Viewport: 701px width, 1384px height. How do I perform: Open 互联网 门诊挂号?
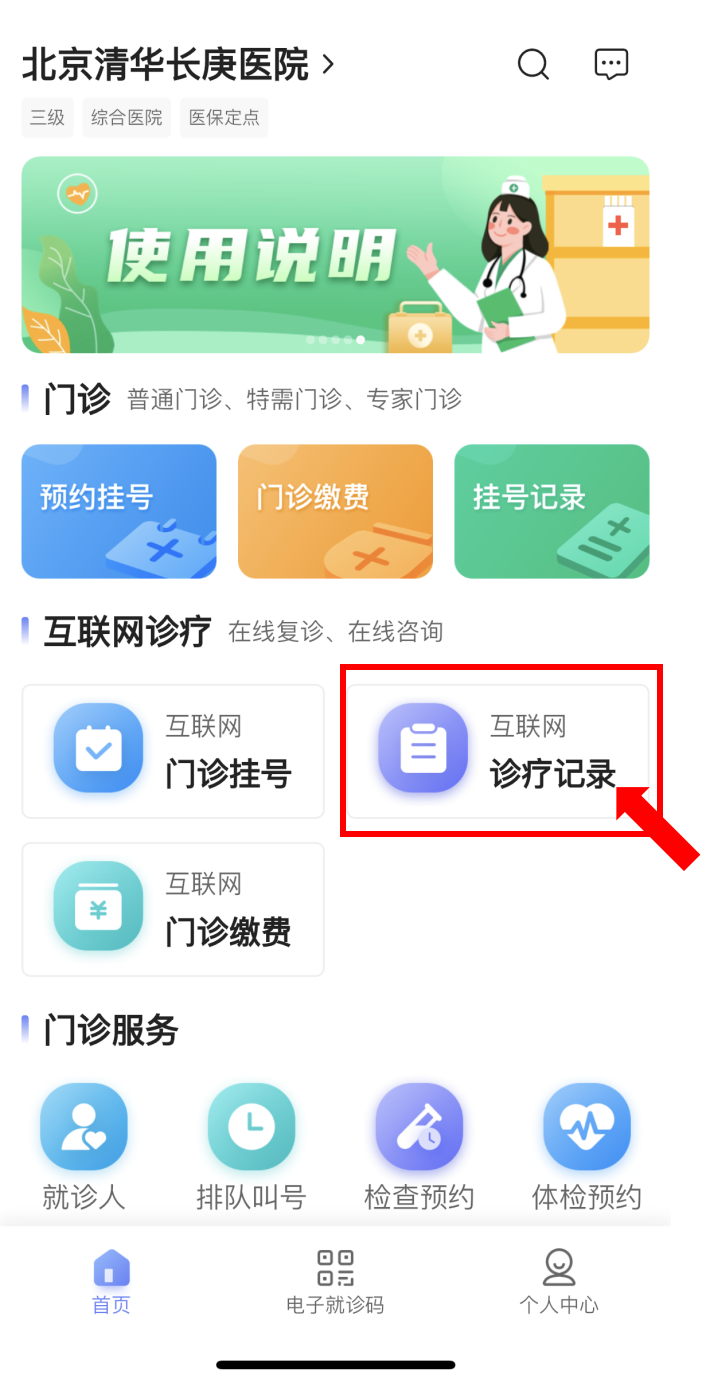coord(173,751)
